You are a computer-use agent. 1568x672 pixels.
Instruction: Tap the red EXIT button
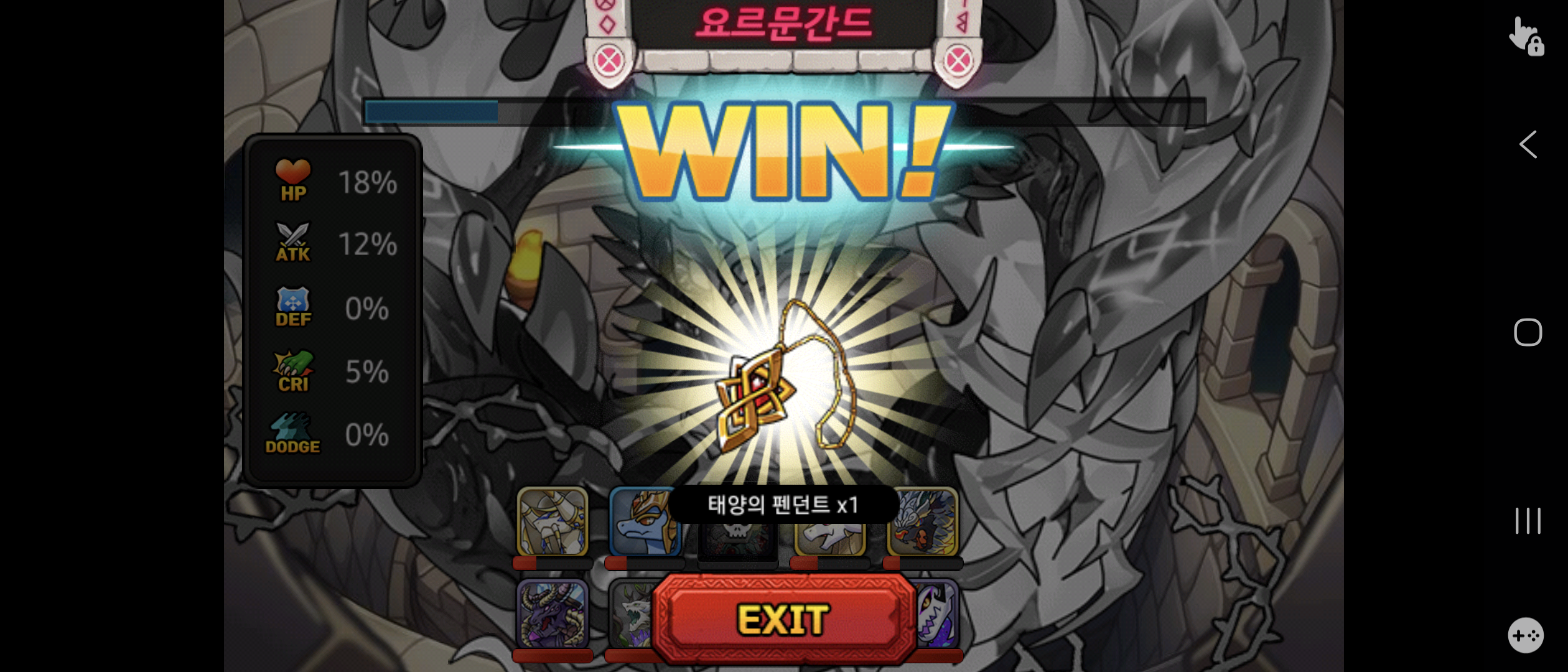click(783, 619)
